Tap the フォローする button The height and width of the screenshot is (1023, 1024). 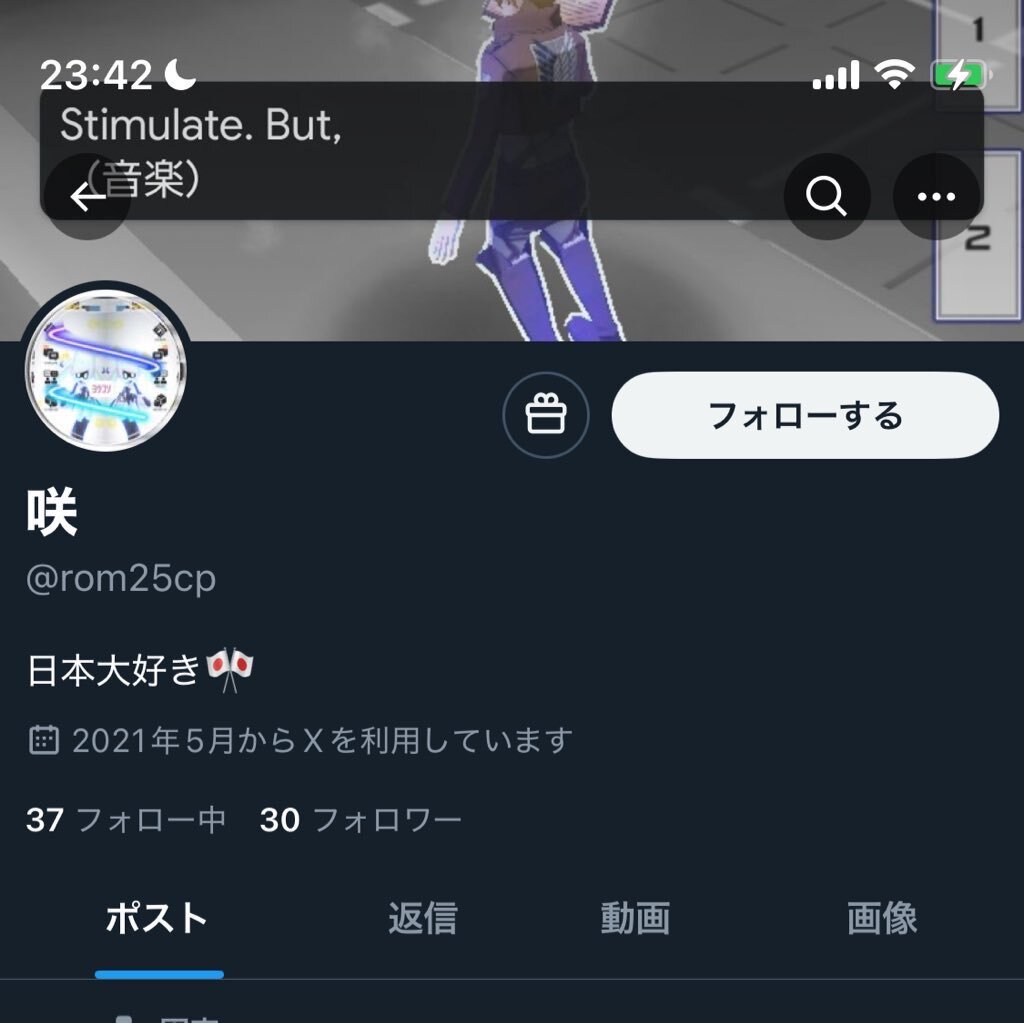click(x=805, y=415)
